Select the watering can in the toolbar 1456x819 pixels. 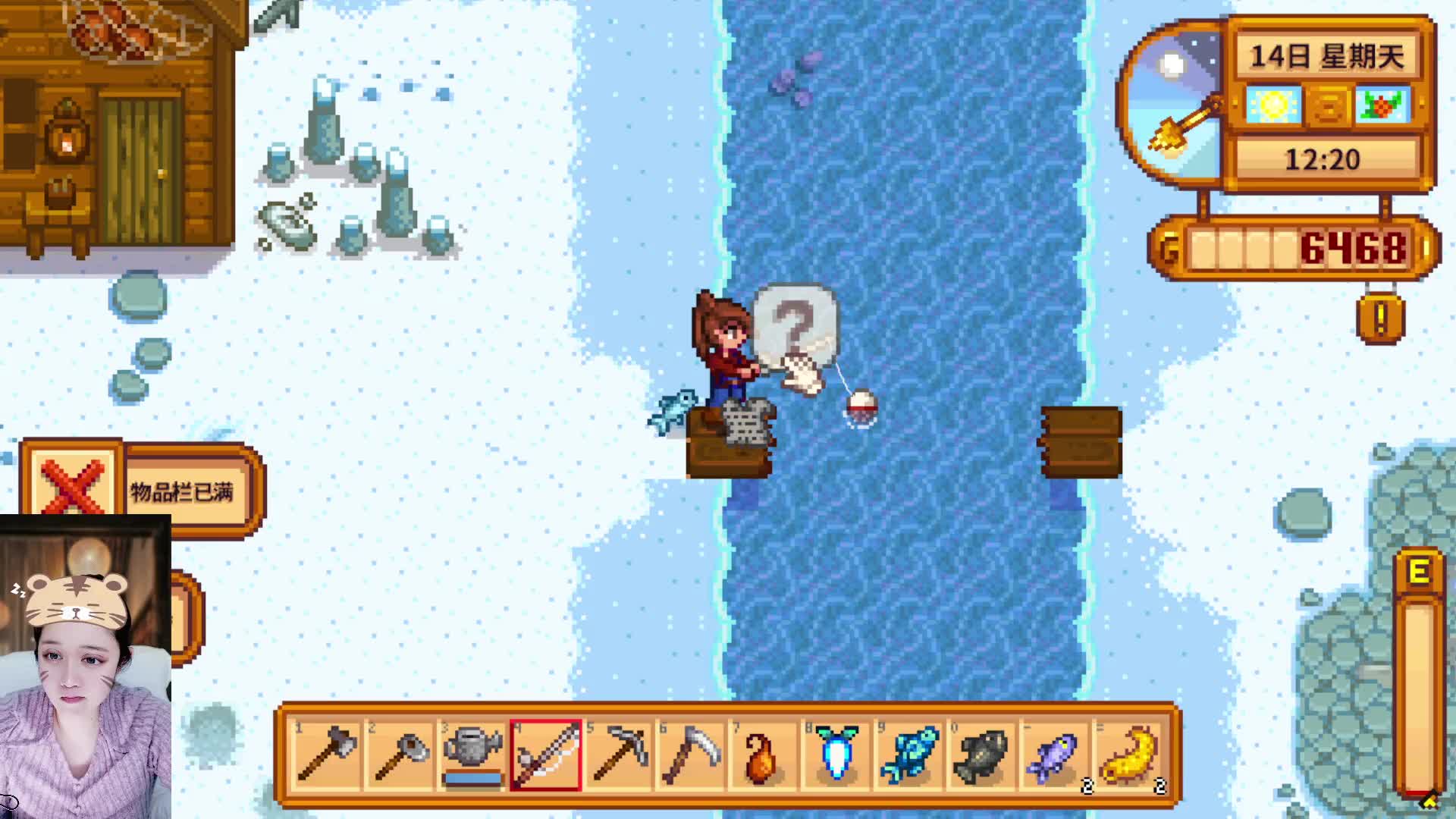(x=473, y=755)
